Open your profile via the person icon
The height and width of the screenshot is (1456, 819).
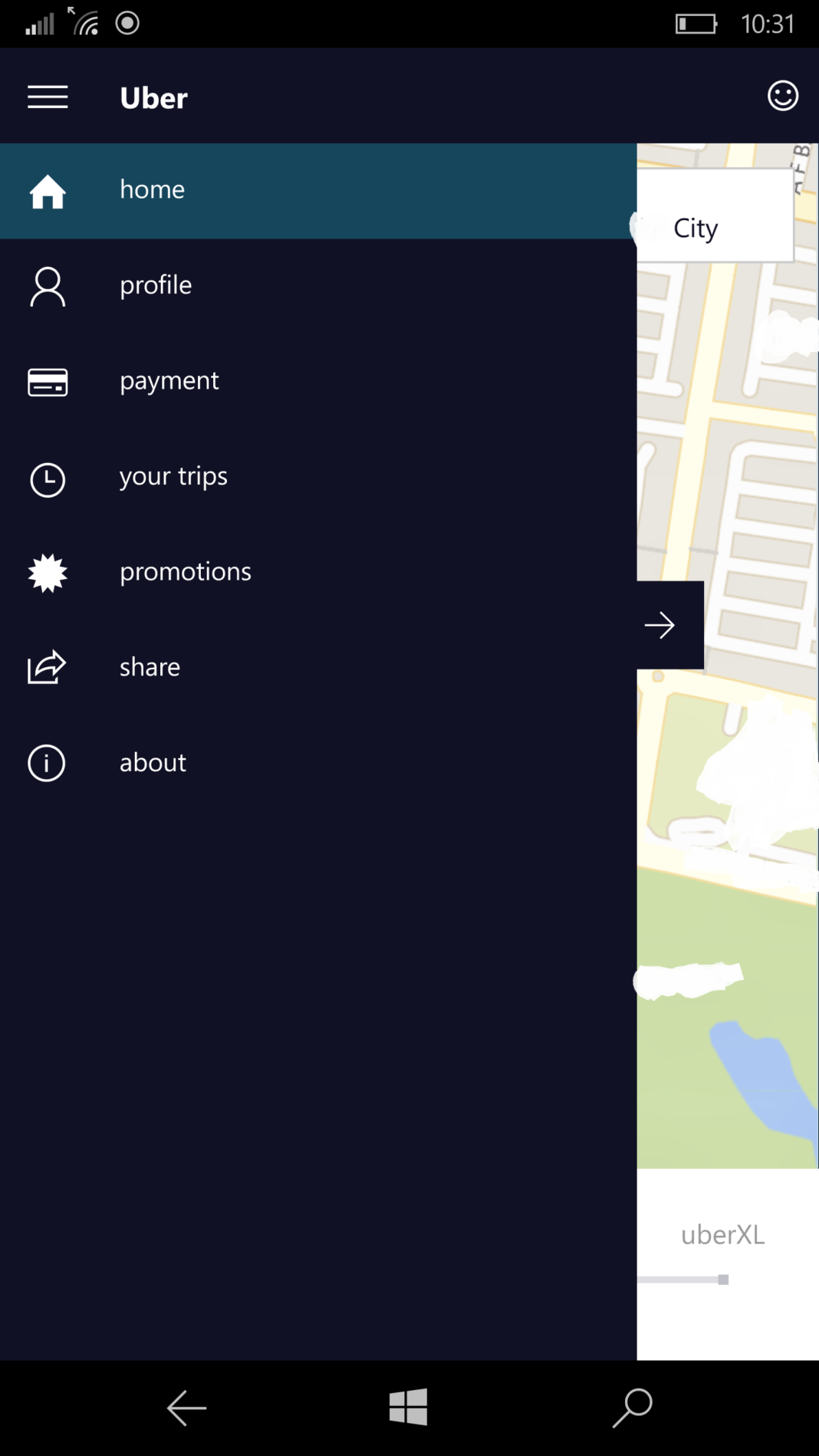(x=47, y=288)
